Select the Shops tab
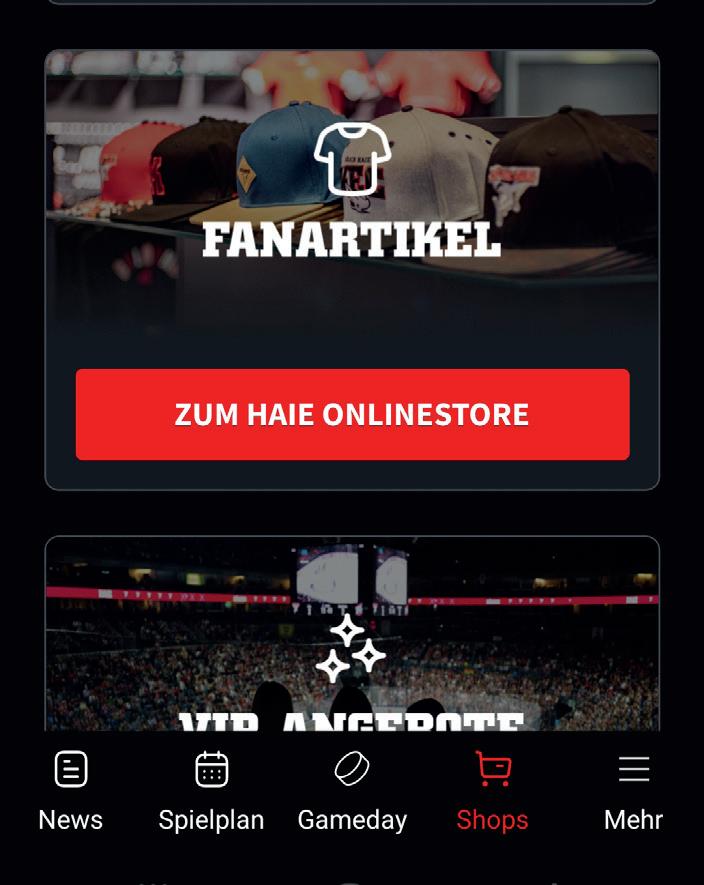 [x=492, y=792]
